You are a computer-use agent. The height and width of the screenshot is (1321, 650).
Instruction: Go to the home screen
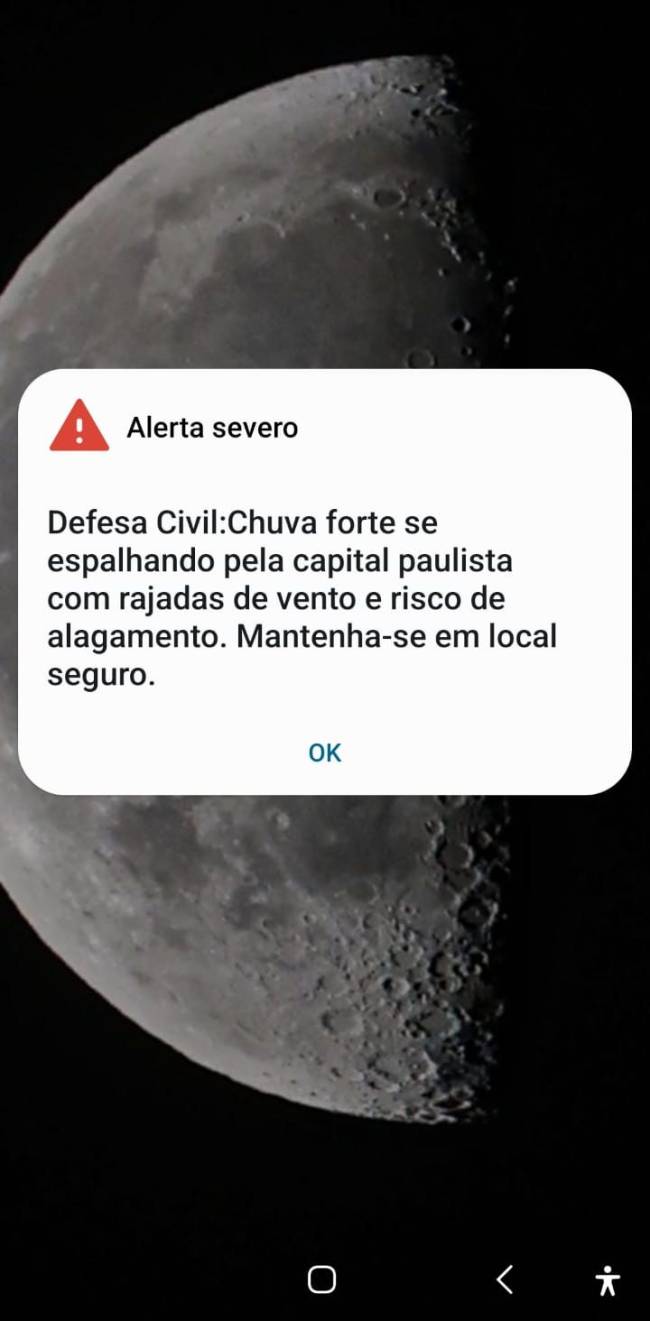(322, 1279)
